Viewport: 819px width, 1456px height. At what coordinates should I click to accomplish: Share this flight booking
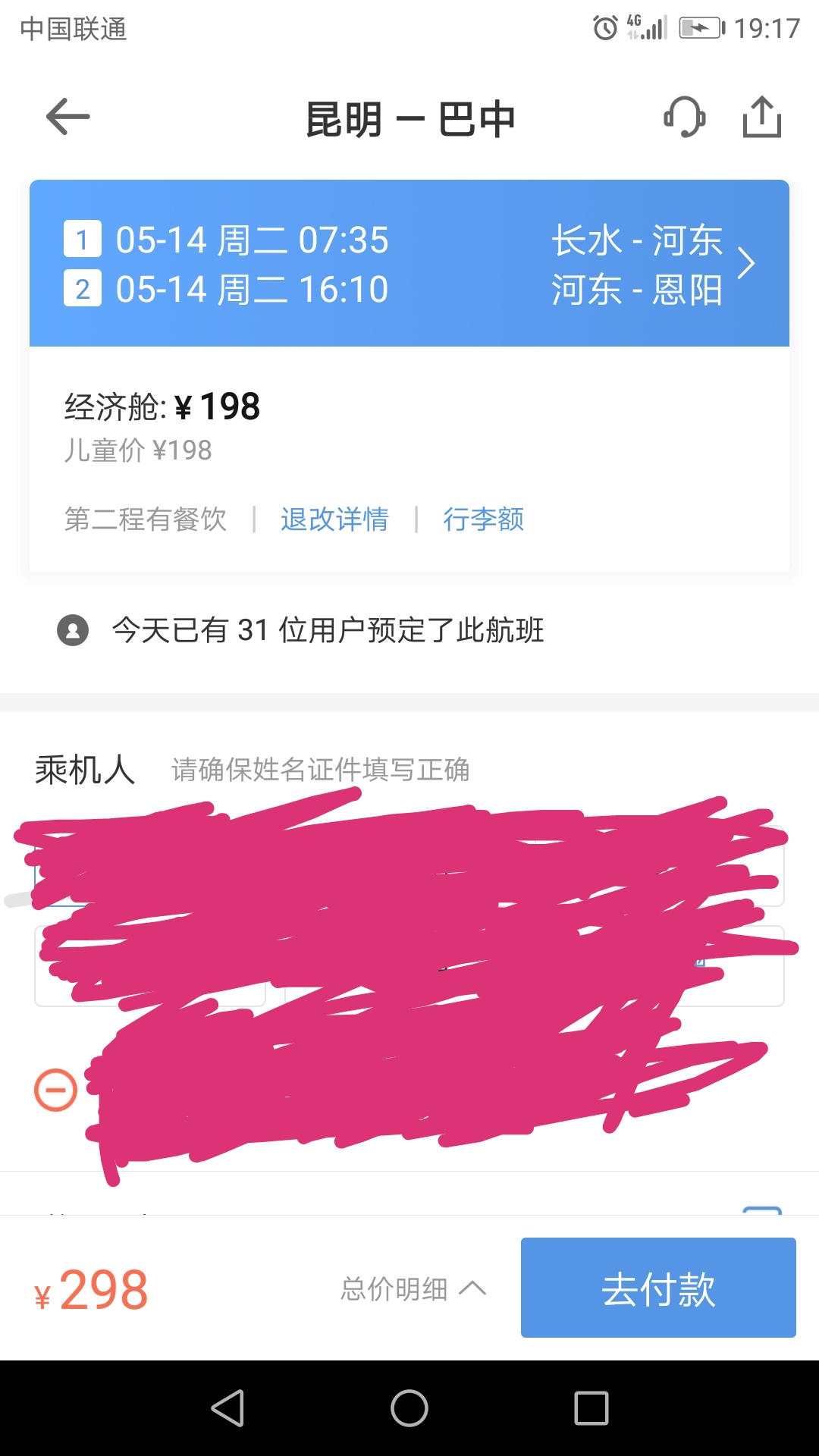click(761, 118)
